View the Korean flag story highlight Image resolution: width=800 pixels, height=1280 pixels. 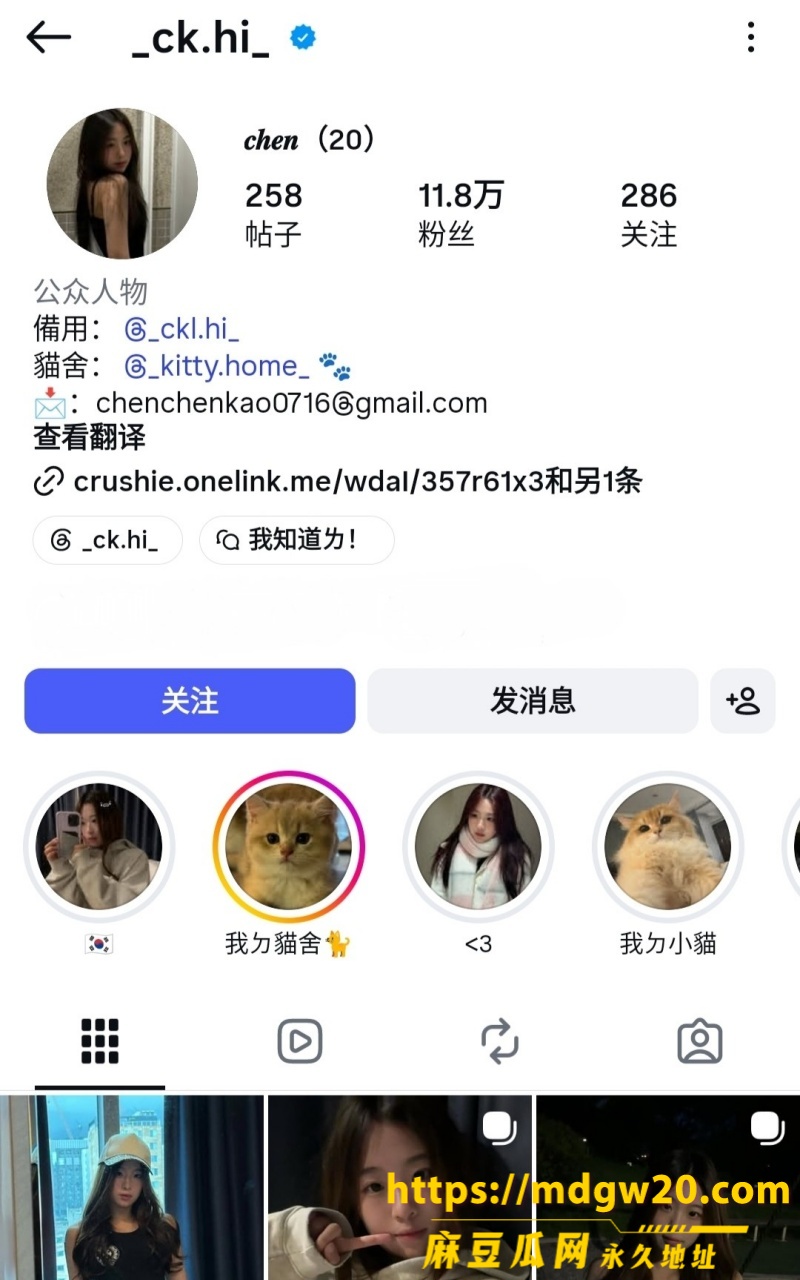[99, 846]
